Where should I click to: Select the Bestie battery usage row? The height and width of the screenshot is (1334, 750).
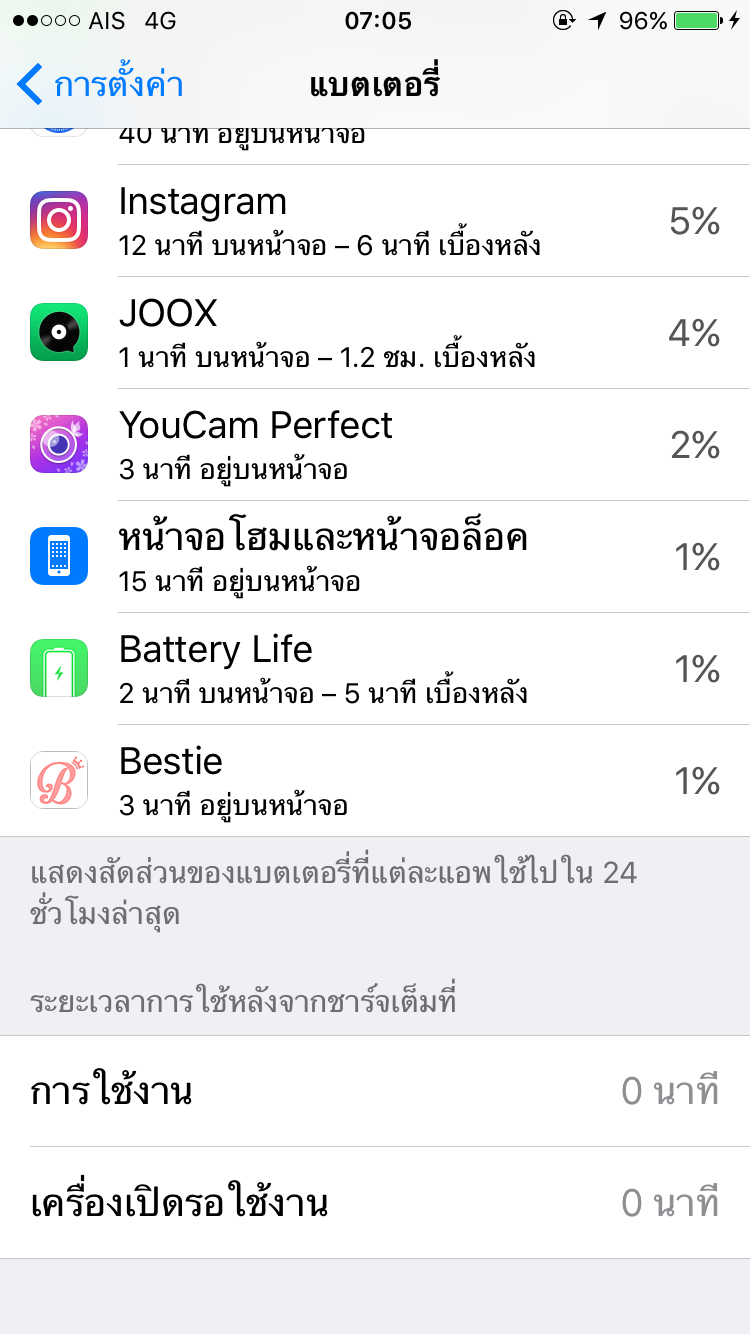click(375, 781)
